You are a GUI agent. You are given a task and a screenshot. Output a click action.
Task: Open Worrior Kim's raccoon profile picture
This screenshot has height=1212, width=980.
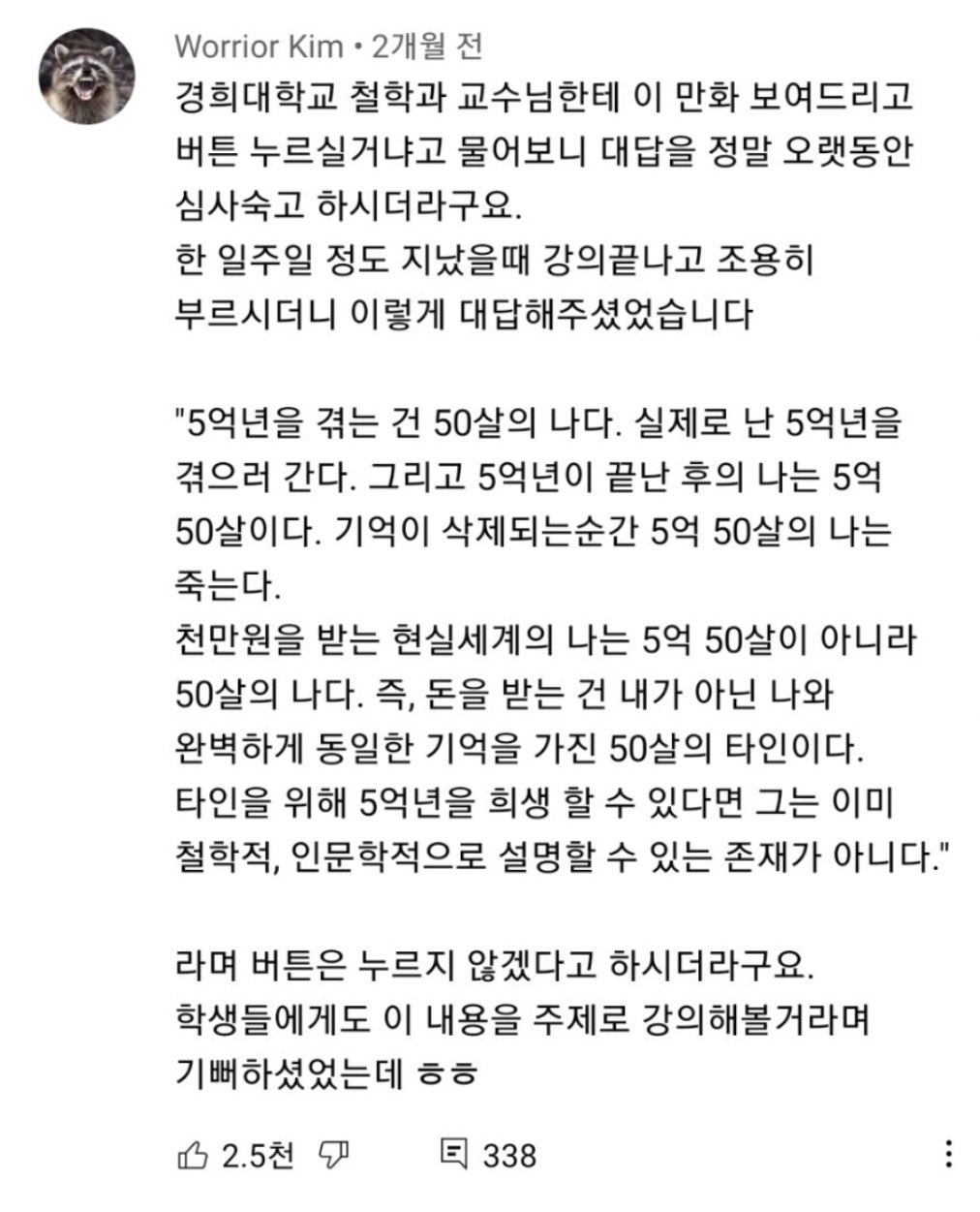click(x=86, y=77)
